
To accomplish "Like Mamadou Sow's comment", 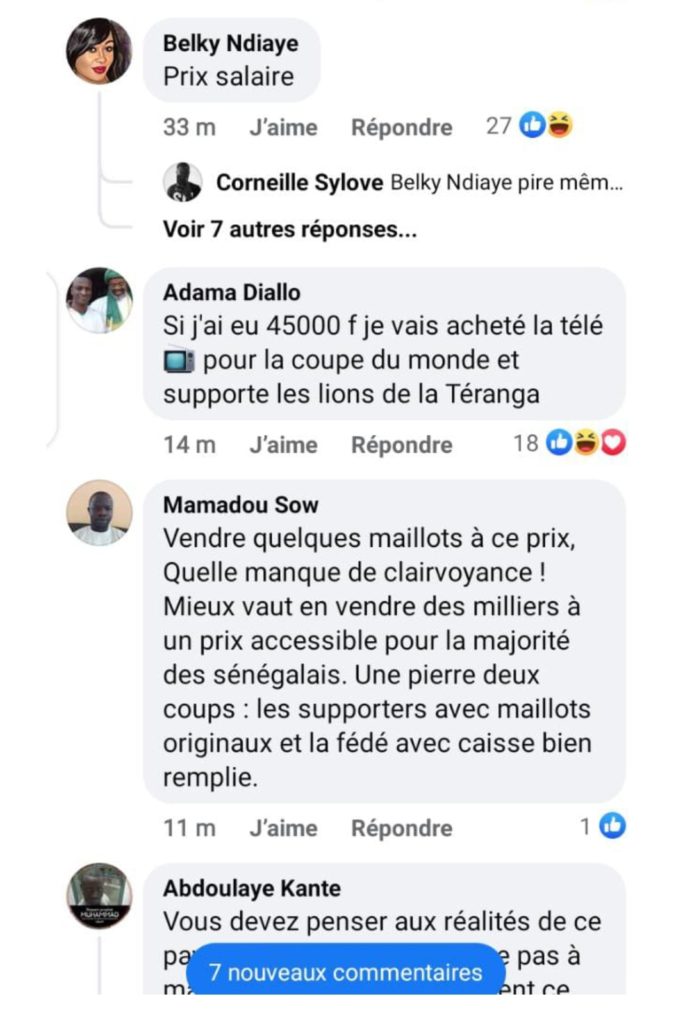I will pyautogui.click(x=283, y=827).
